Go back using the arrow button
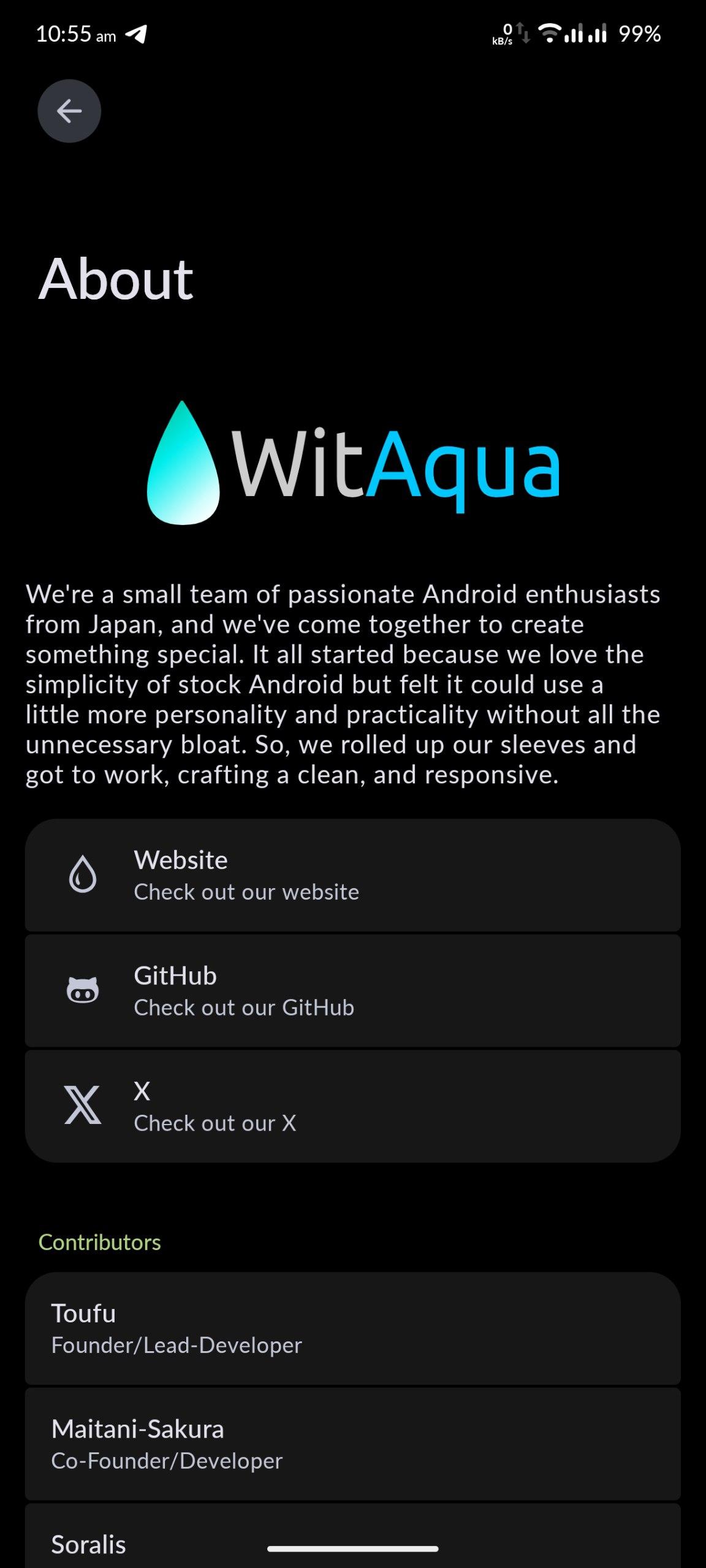 [69, 111]
